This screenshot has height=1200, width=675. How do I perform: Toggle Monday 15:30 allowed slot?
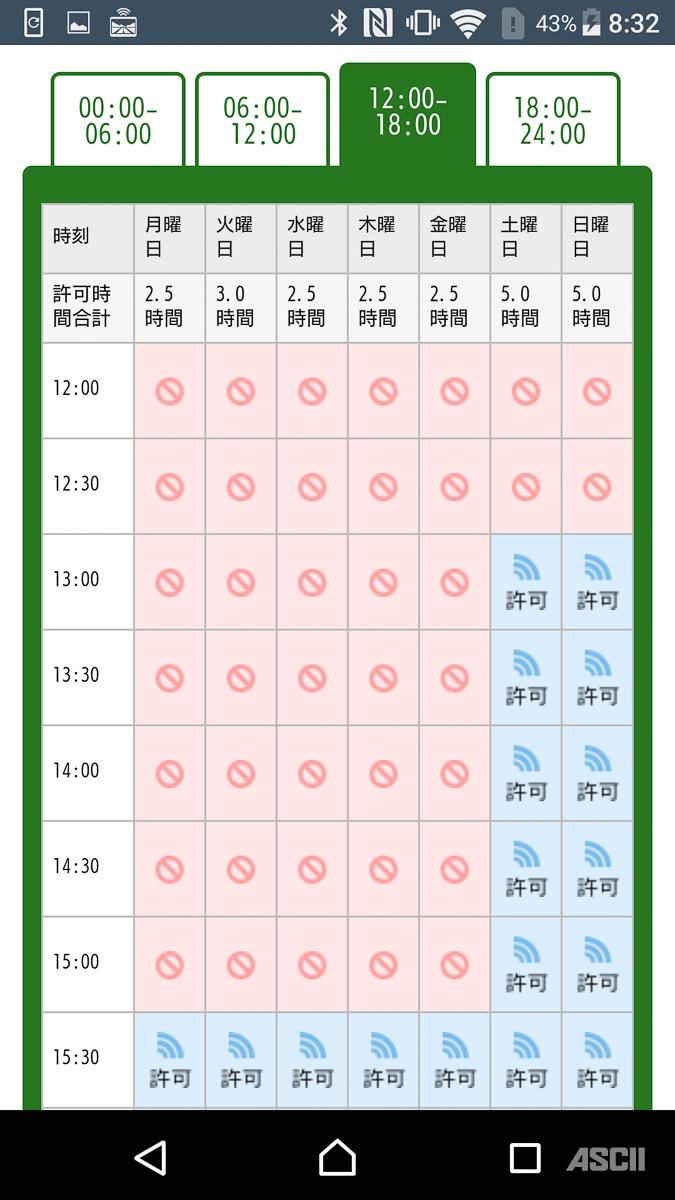click(170, 1060)
